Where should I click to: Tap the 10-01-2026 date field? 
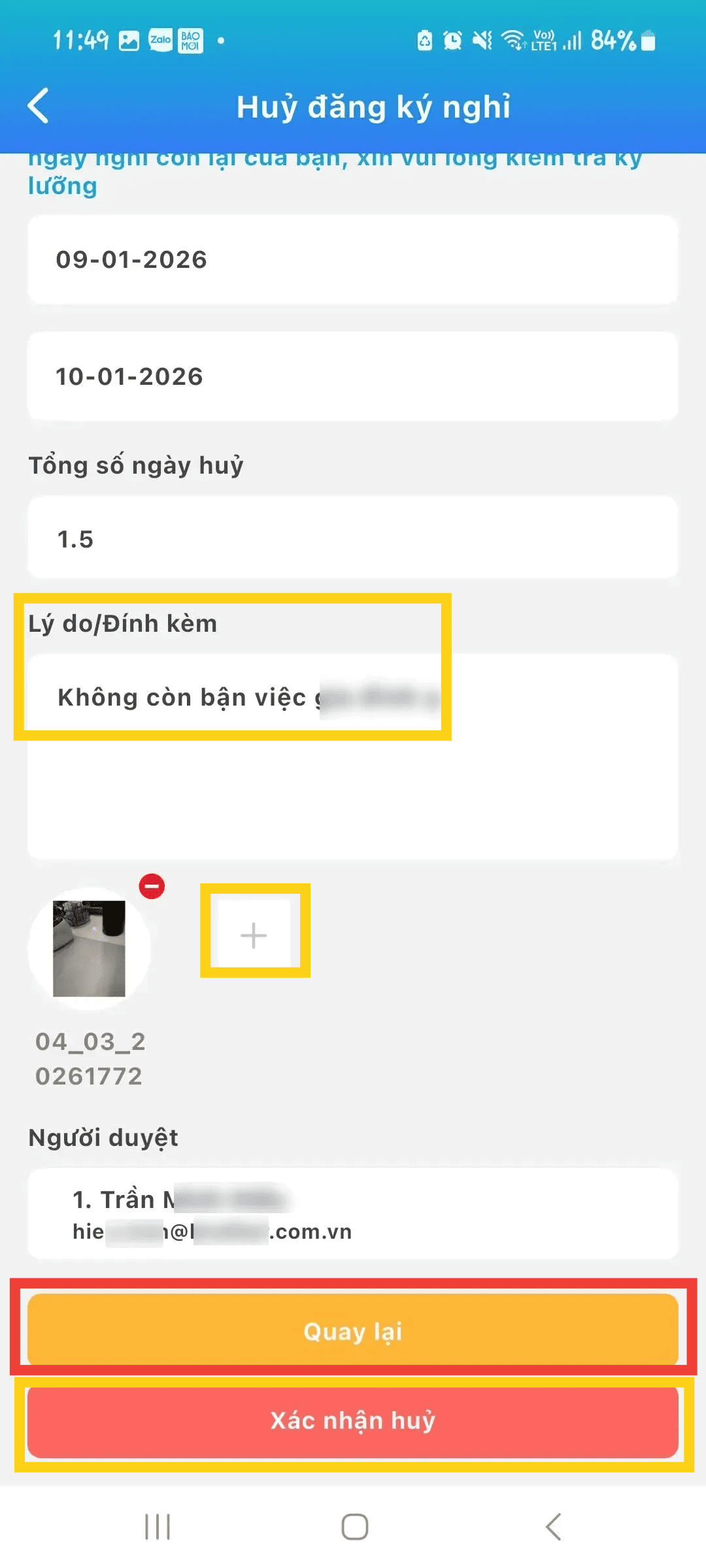[352, 376]
